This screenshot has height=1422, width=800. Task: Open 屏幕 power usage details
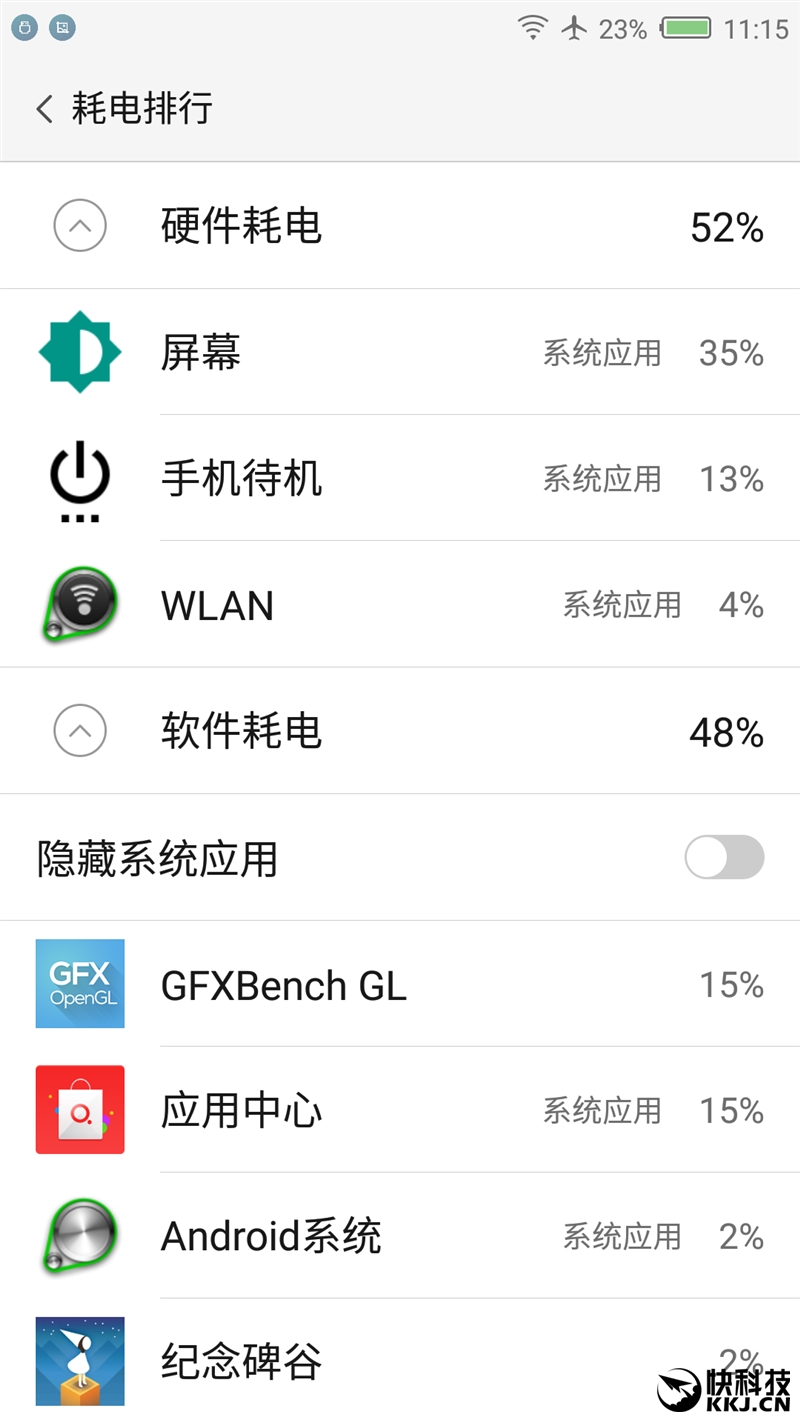[400, 353]
